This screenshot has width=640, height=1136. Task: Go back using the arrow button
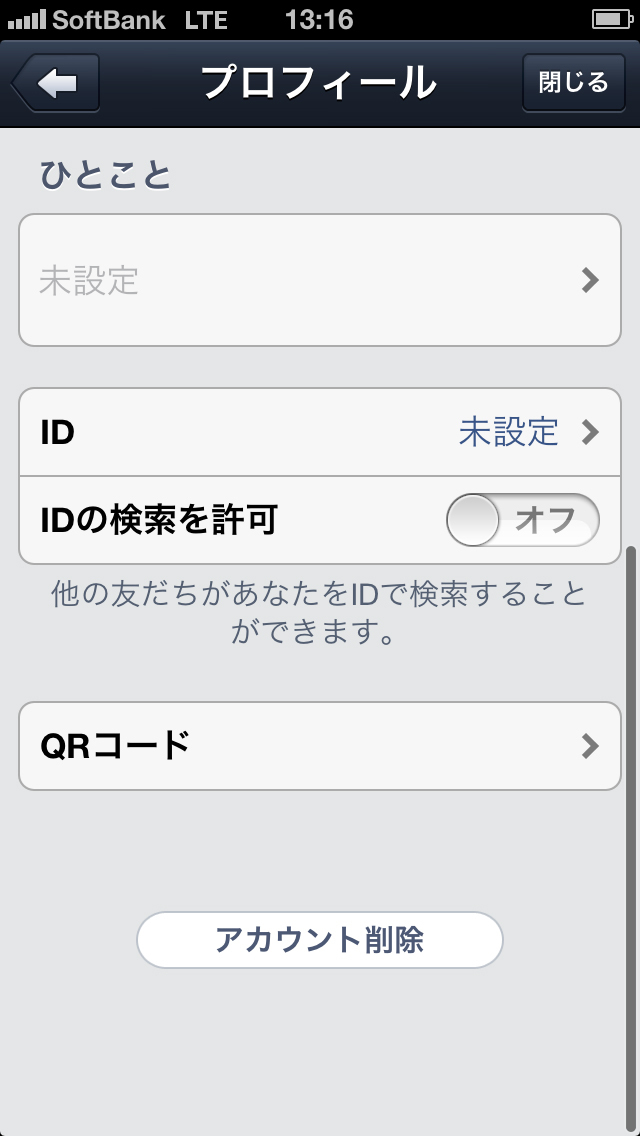pyautogui.click(x=57, y=84)
